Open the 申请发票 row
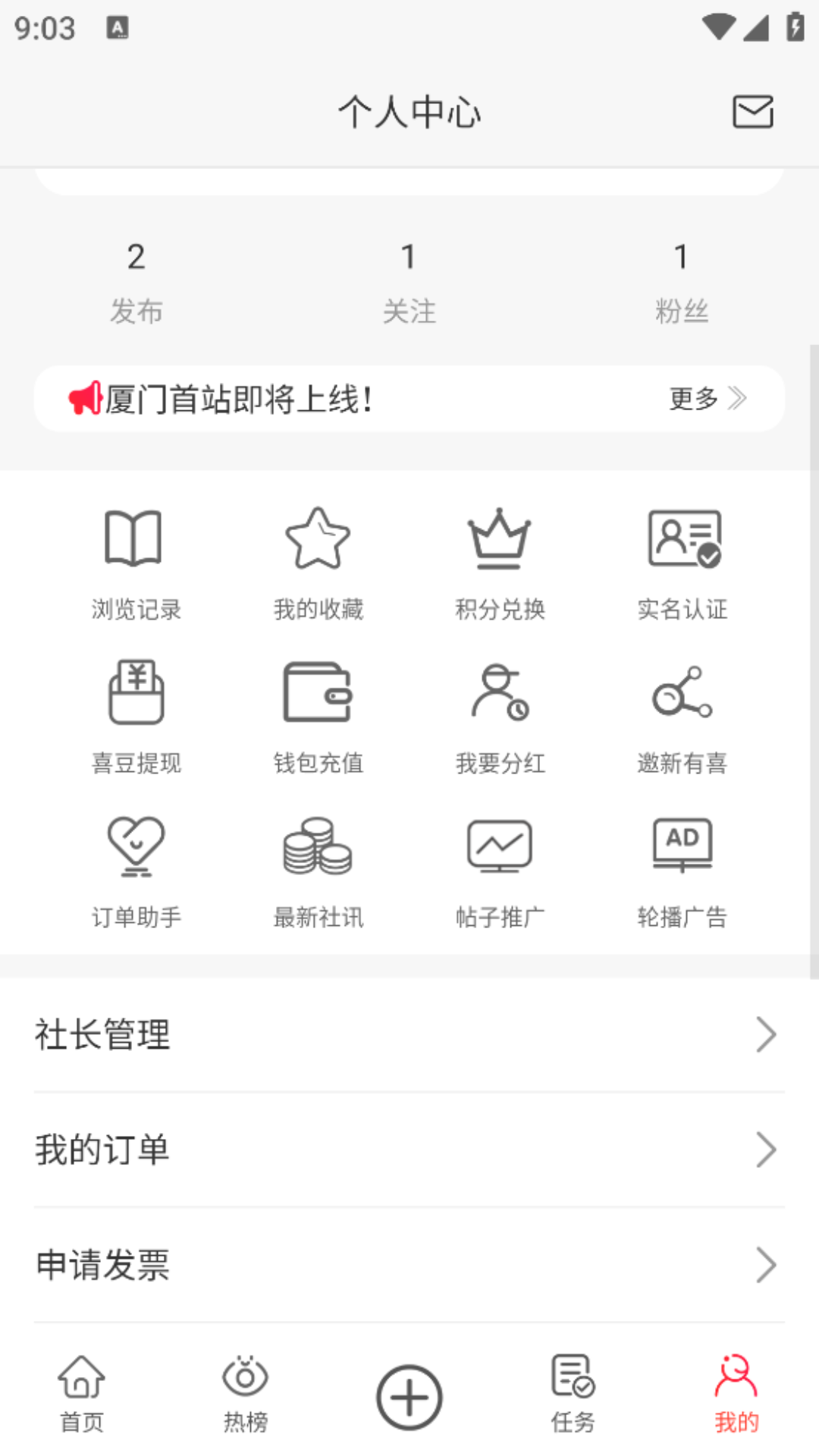The image size is (819, 1456). [409, 1265]
